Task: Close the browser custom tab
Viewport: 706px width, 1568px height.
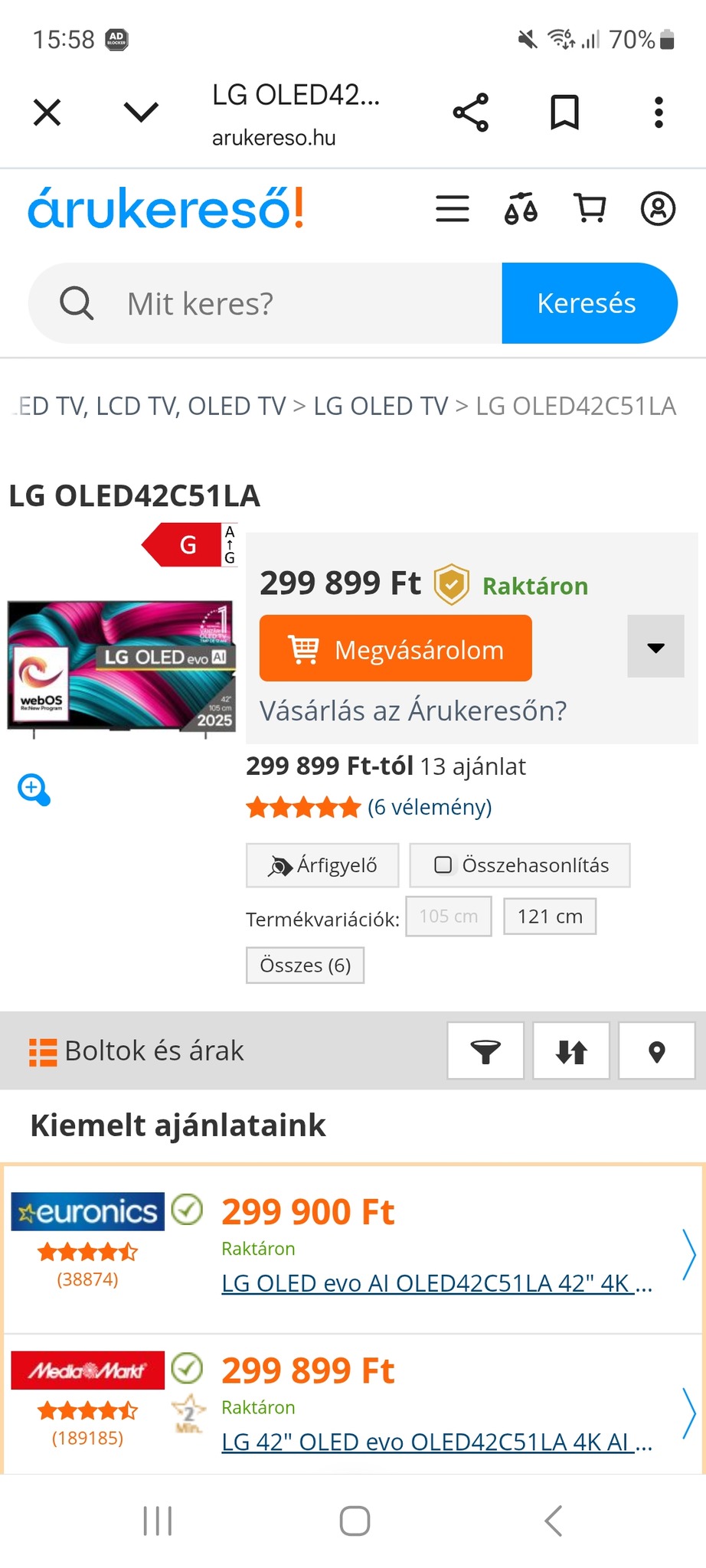Action: coord(47,113)
